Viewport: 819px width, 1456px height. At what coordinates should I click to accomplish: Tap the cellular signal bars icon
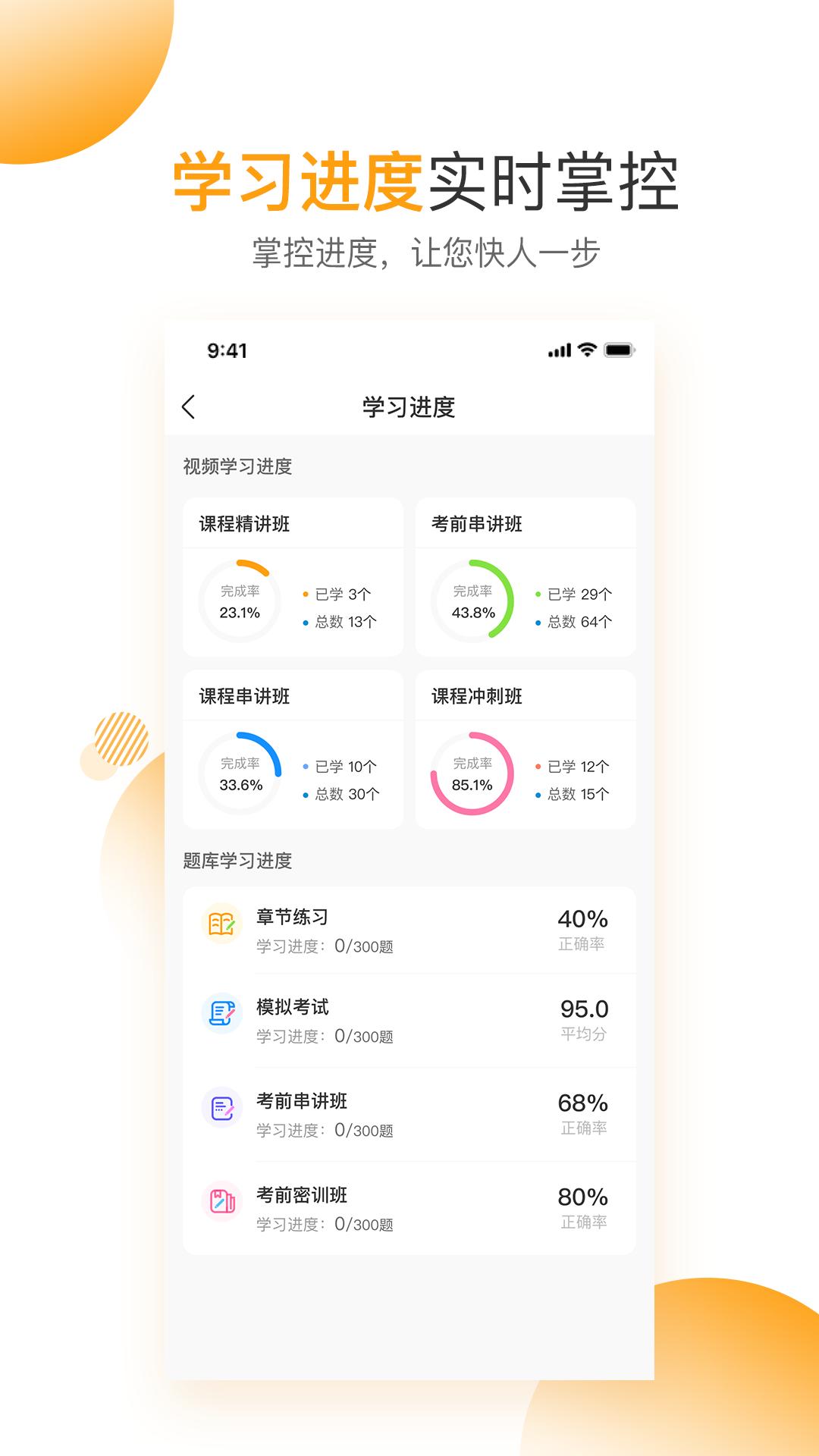[x=558, y=350]
